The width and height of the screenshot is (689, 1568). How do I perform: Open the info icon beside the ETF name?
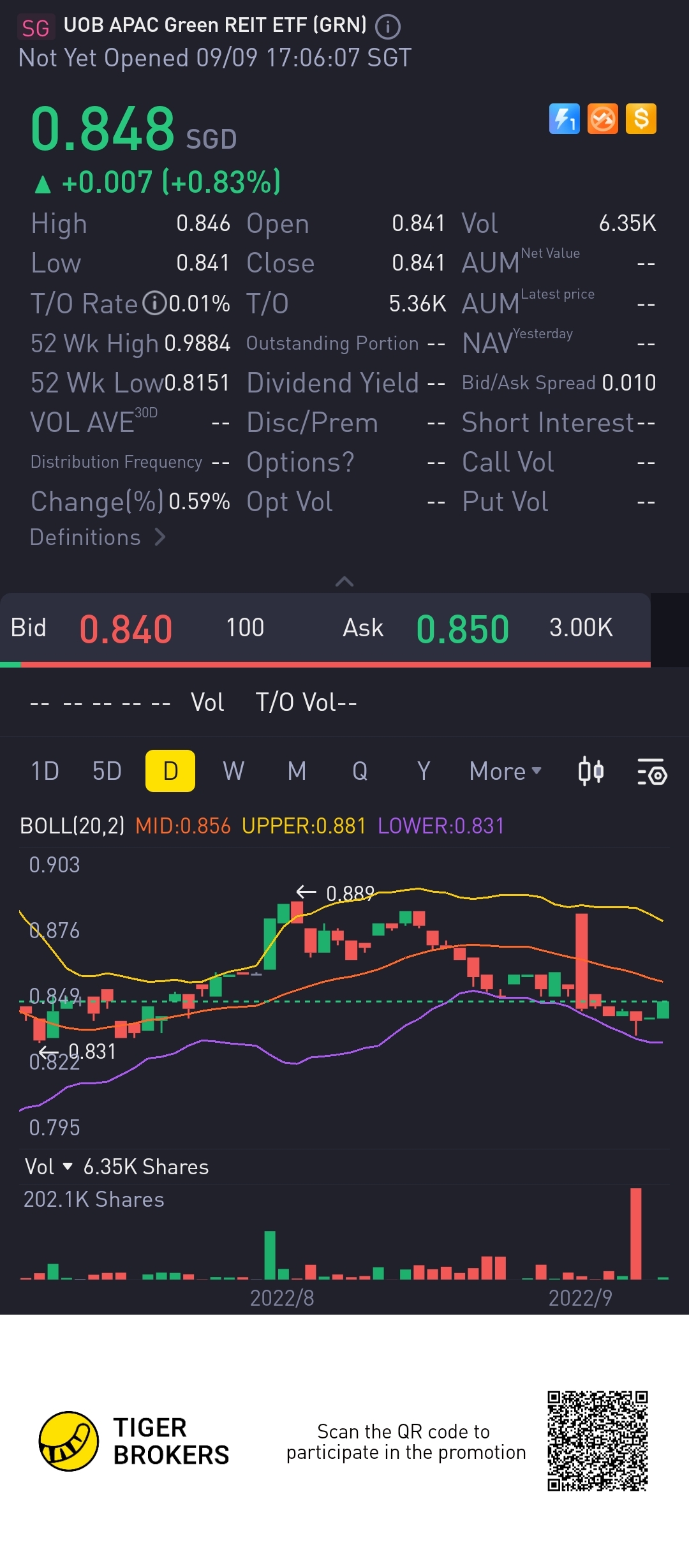(387, 27)
